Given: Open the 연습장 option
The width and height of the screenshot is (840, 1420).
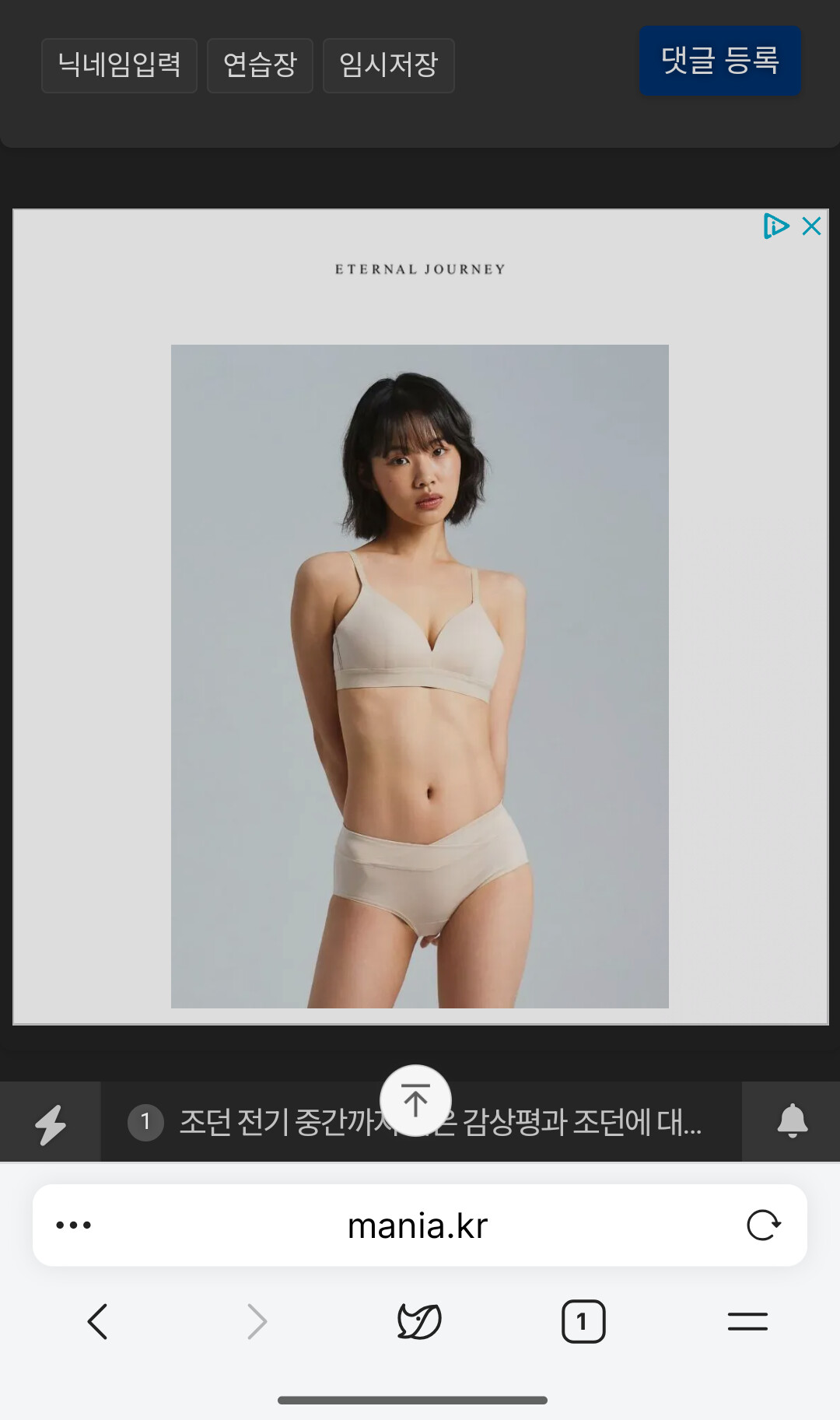Looking at the screenshot, I should click(260, 65).
